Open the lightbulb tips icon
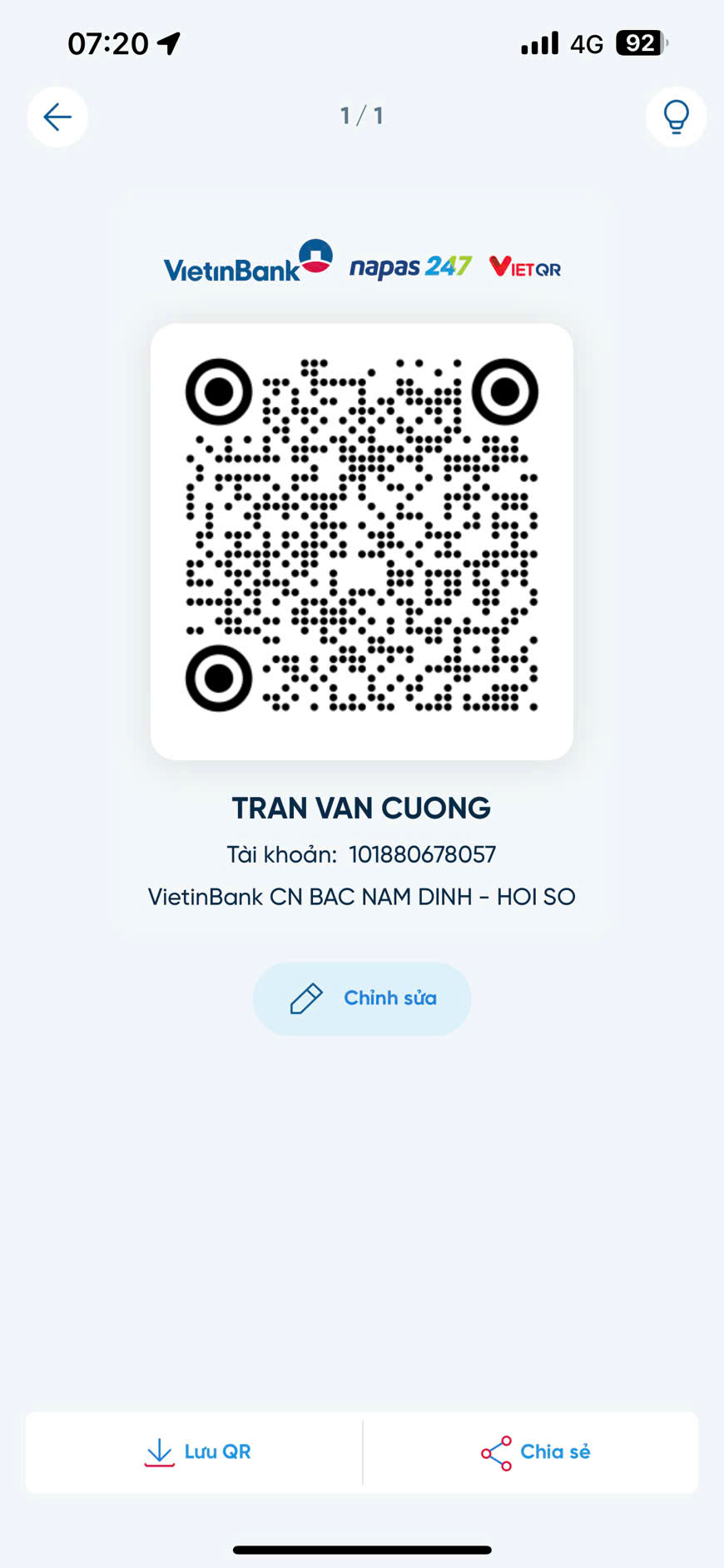Image resolution: width=724 pixels, height=1568 pixels. click(676, 117)
